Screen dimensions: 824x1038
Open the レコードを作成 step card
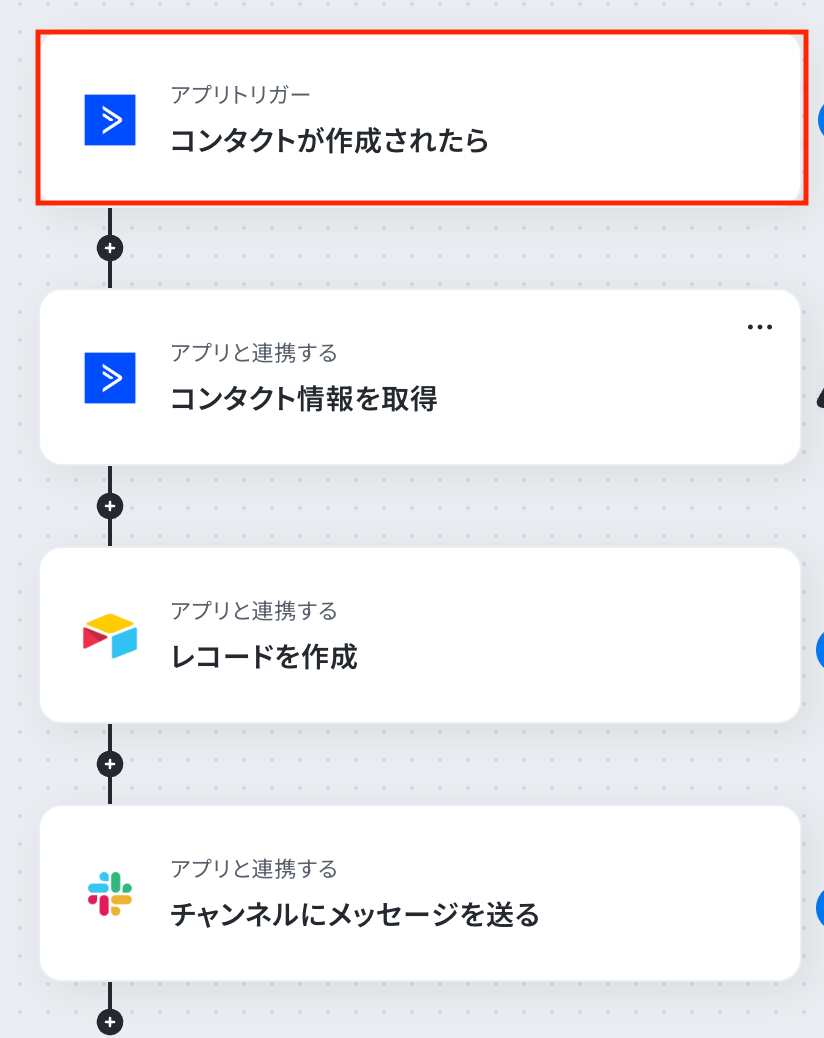click(420, 634)
